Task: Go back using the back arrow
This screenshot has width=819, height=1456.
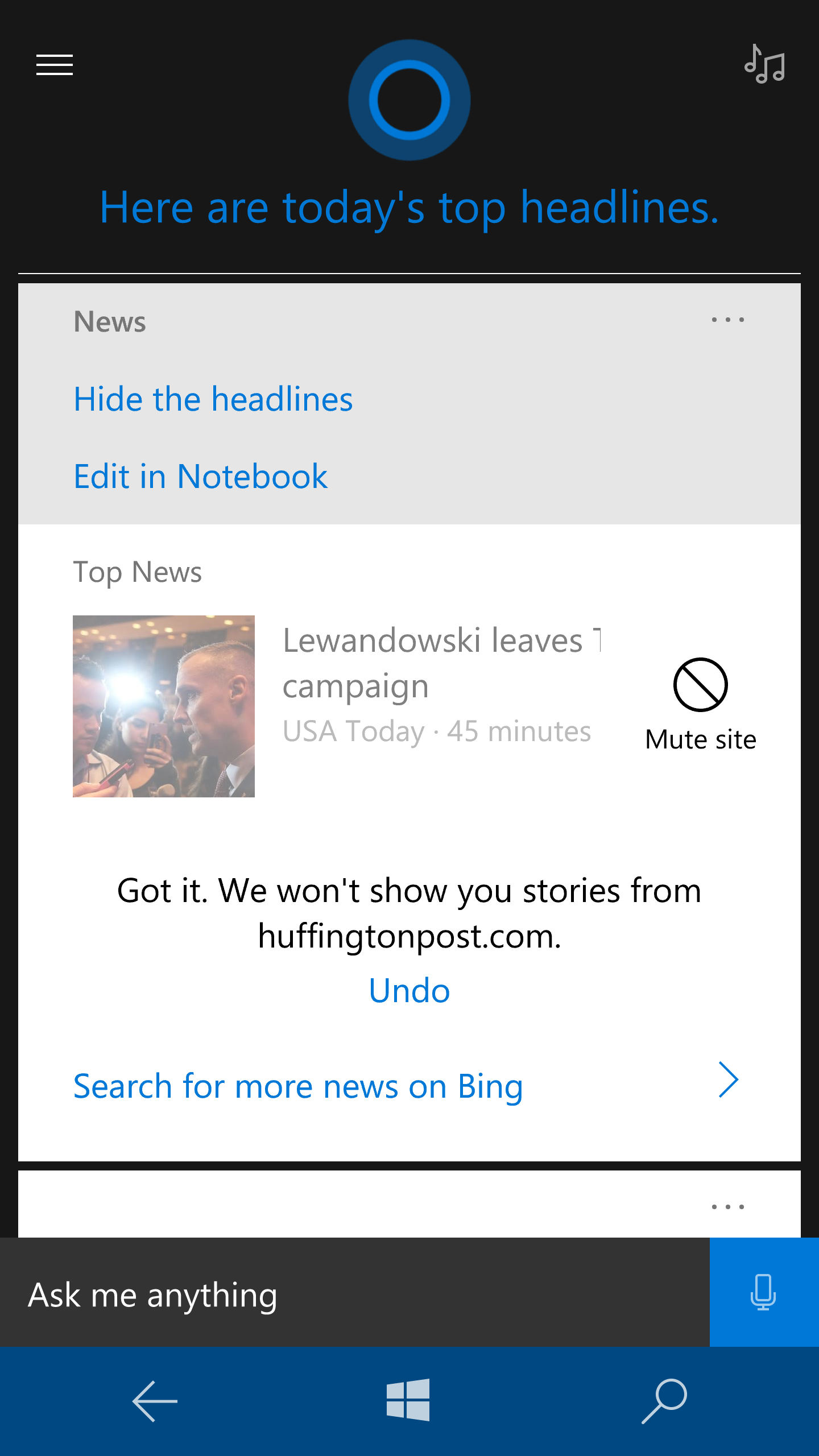Action: (155, 1401)
